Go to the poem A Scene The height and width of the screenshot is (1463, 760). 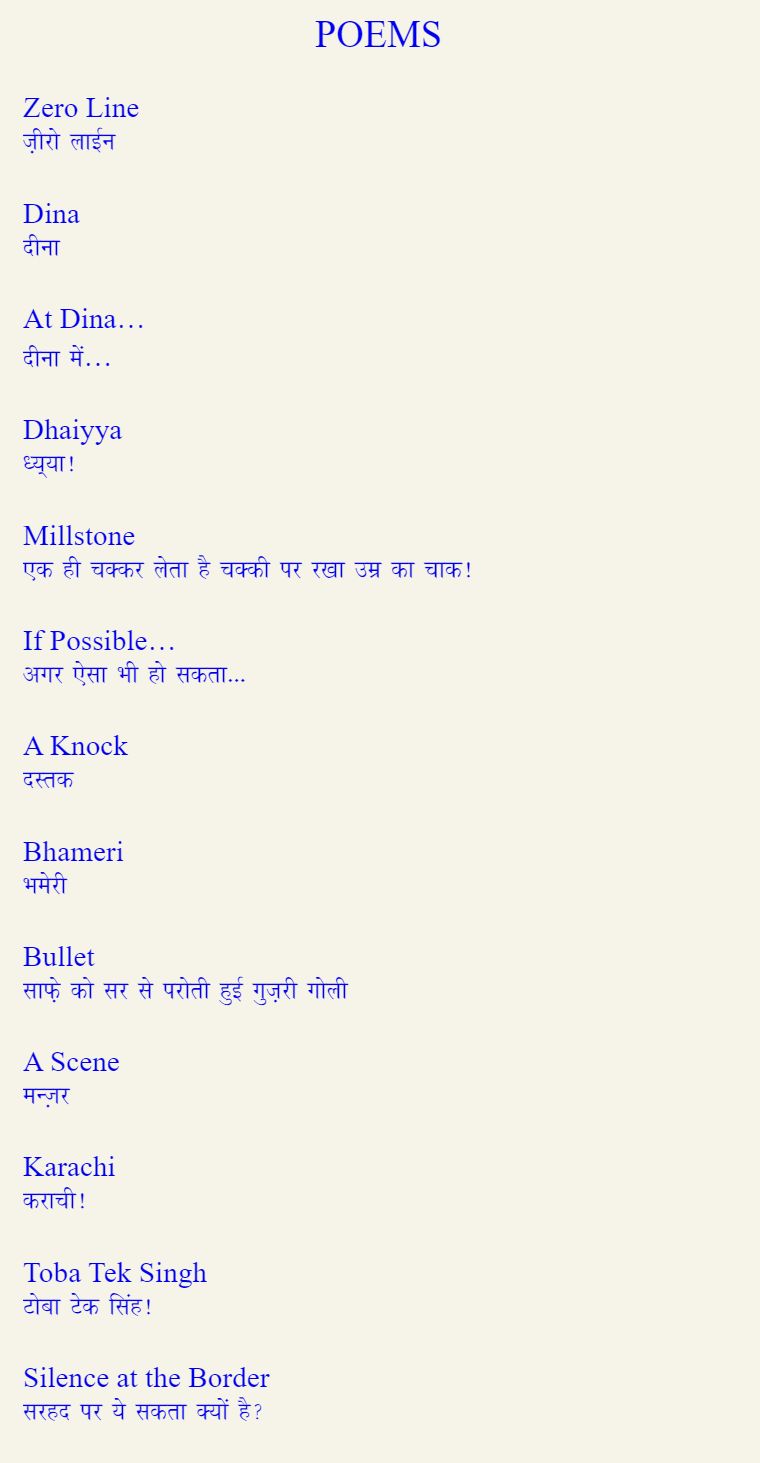71,1062
